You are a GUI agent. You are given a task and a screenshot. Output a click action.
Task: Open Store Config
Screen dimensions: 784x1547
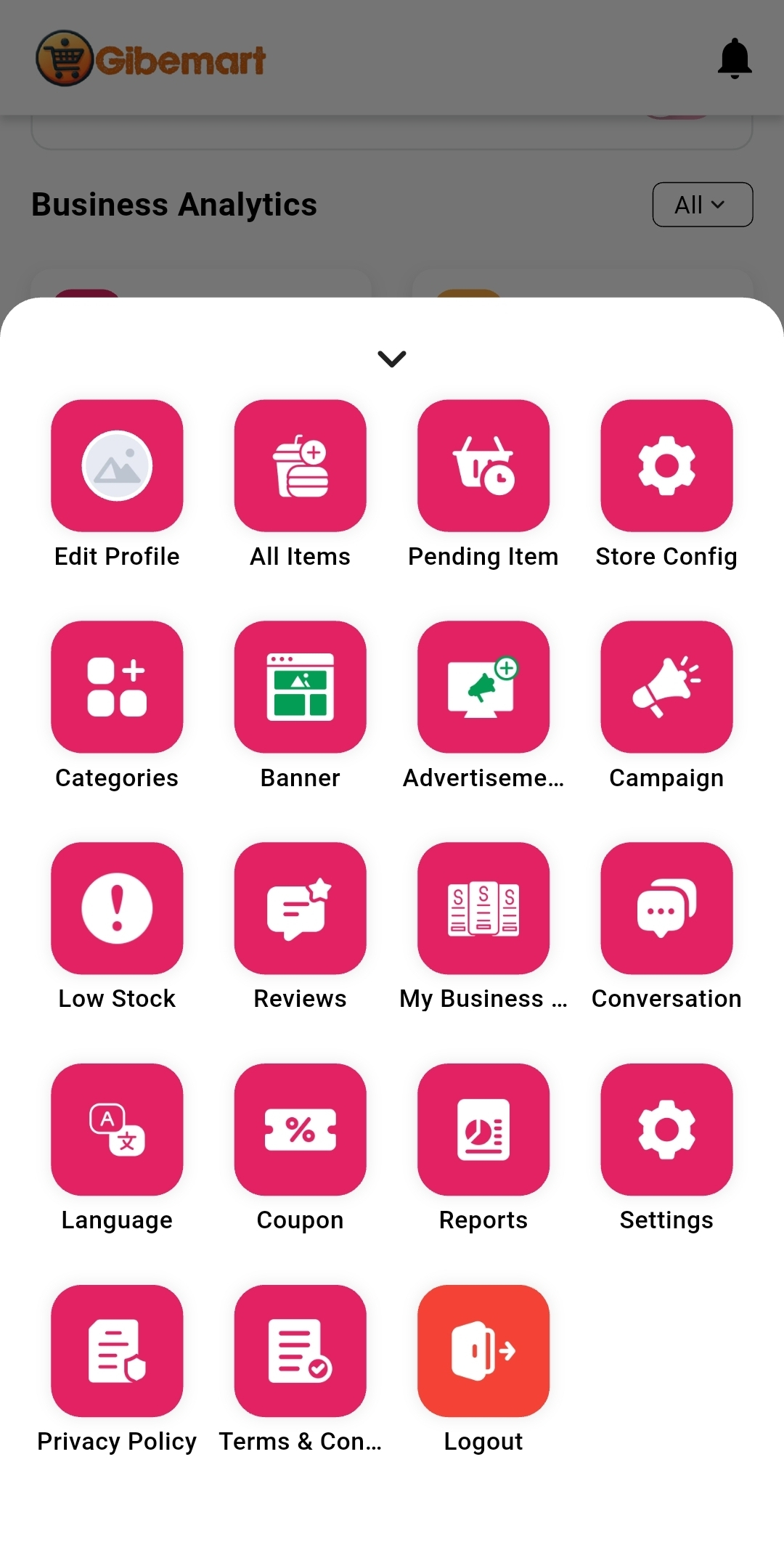tap(666, 466)
